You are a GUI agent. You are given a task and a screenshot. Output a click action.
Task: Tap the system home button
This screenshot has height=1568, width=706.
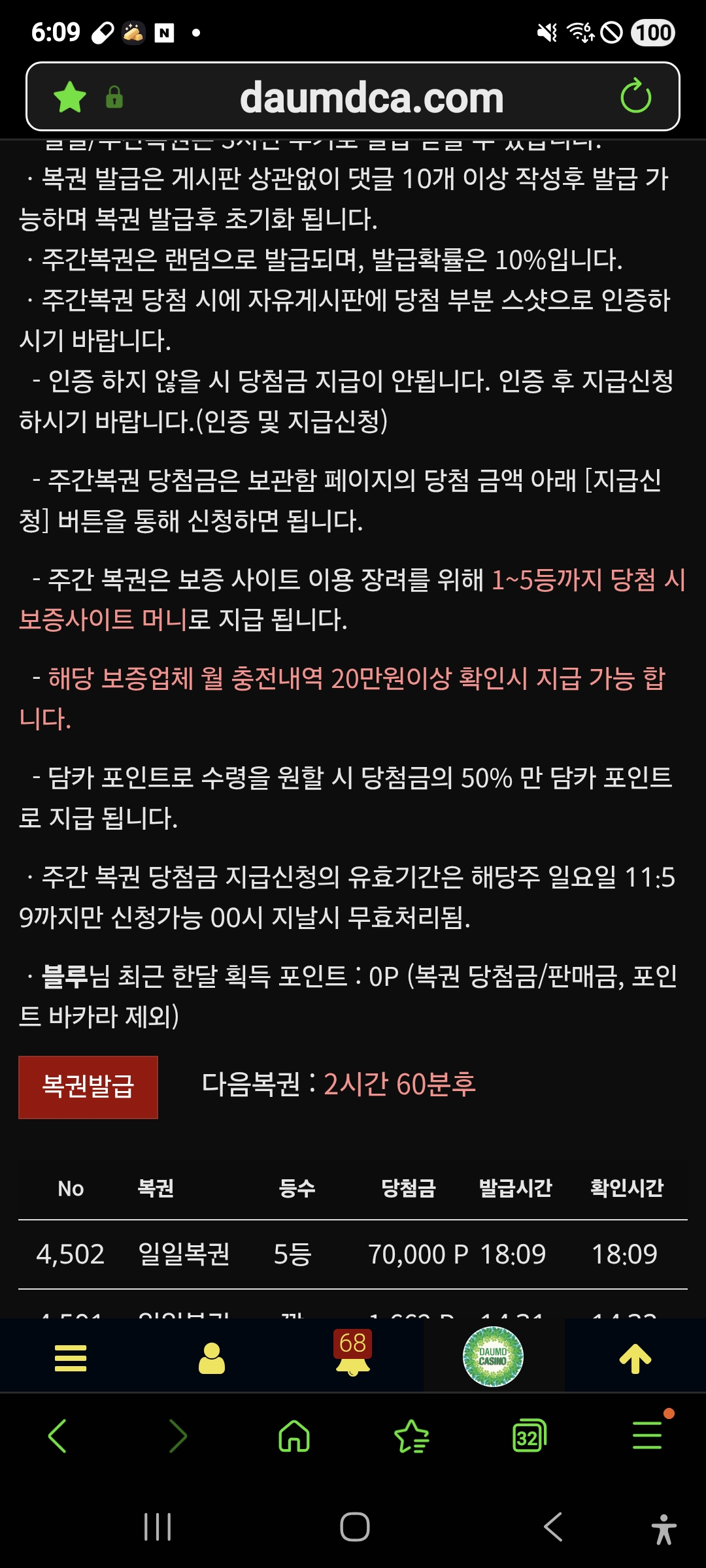pos(354,1527)
